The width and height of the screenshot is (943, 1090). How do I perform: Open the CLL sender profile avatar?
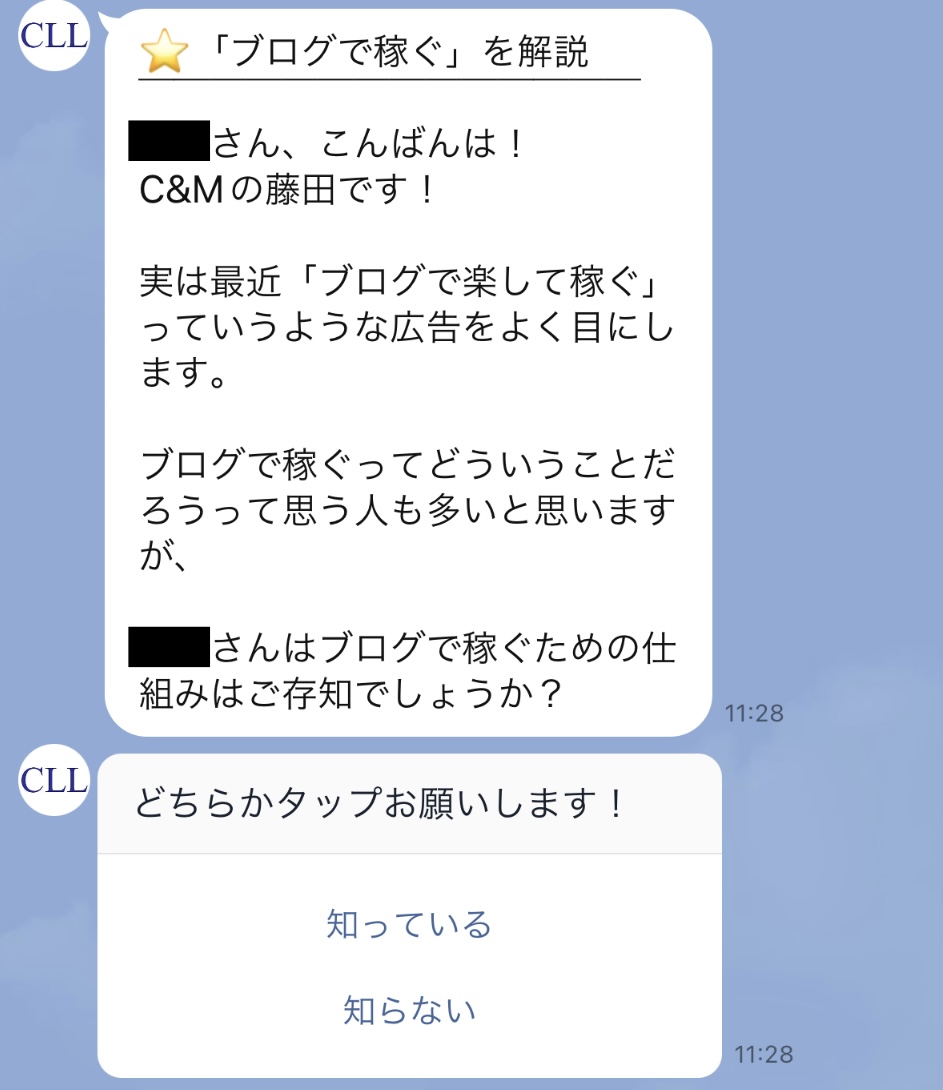tap(55, 37)
